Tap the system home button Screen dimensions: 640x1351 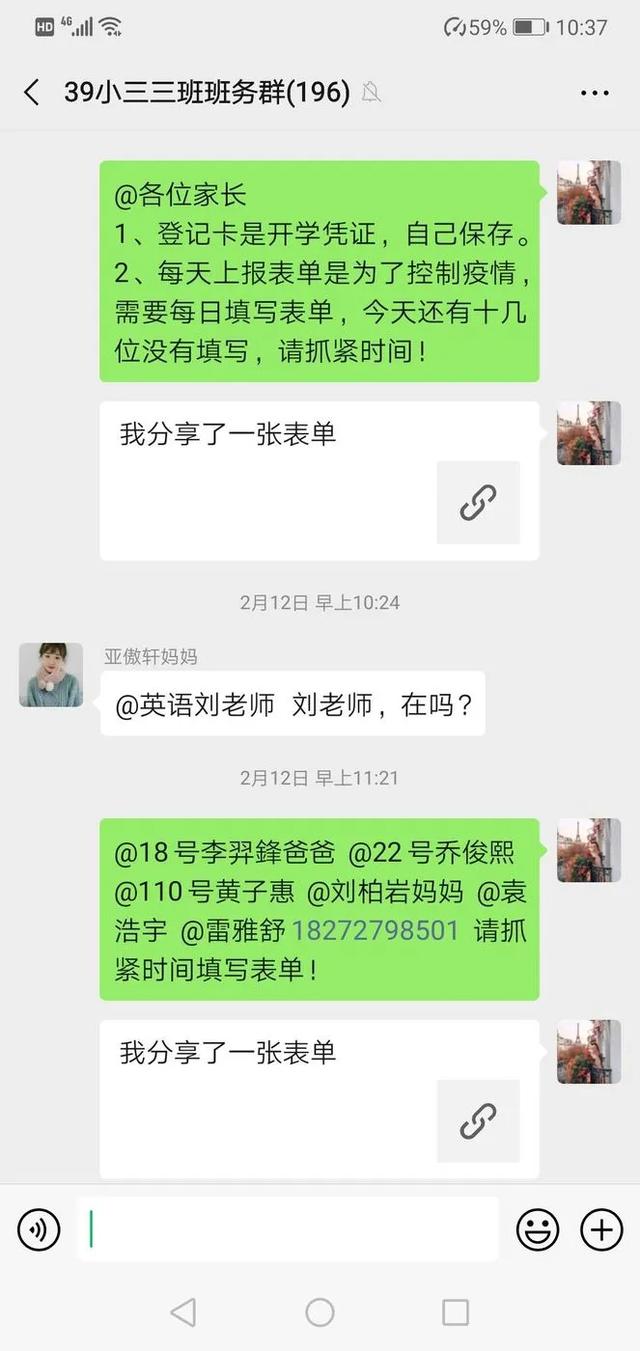[x=320, y=1312]
